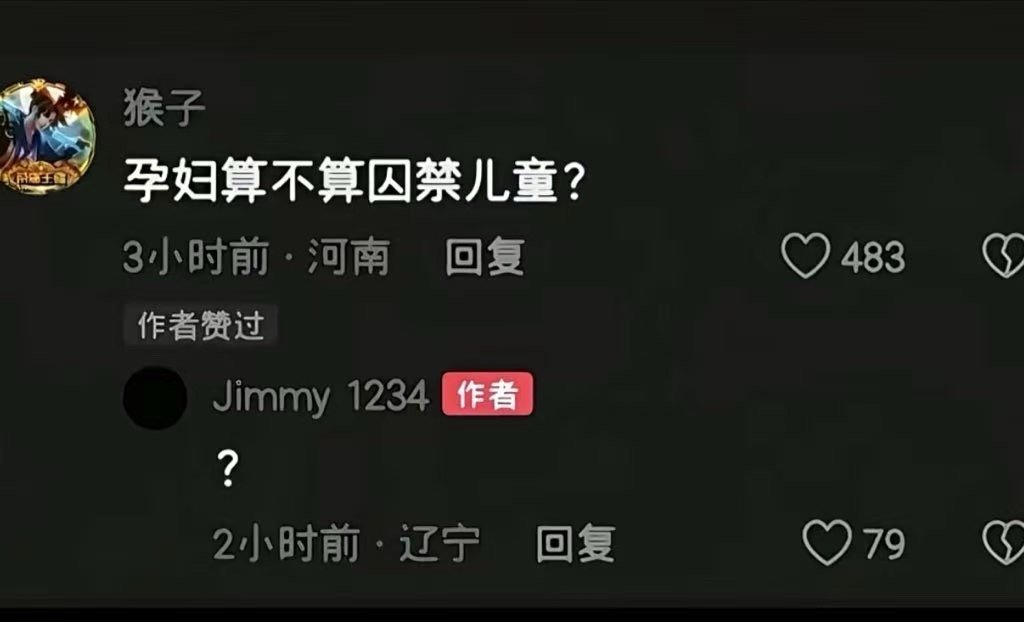Viewport: 1024px width, 622px height.
Task: Reply to 猴子's comment
Action: (x=484, y=257)
